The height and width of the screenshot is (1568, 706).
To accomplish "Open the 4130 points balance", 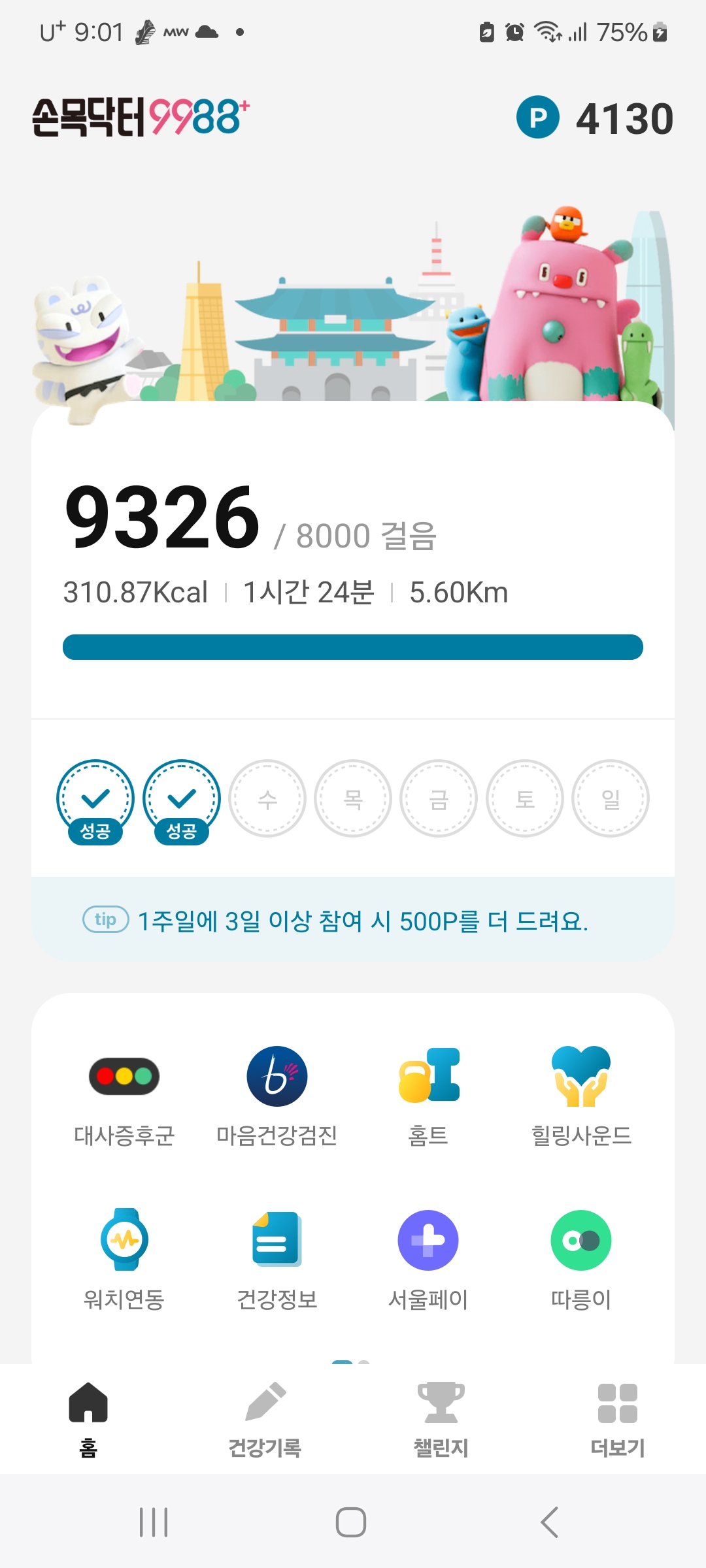I will (x=595, y=118).
